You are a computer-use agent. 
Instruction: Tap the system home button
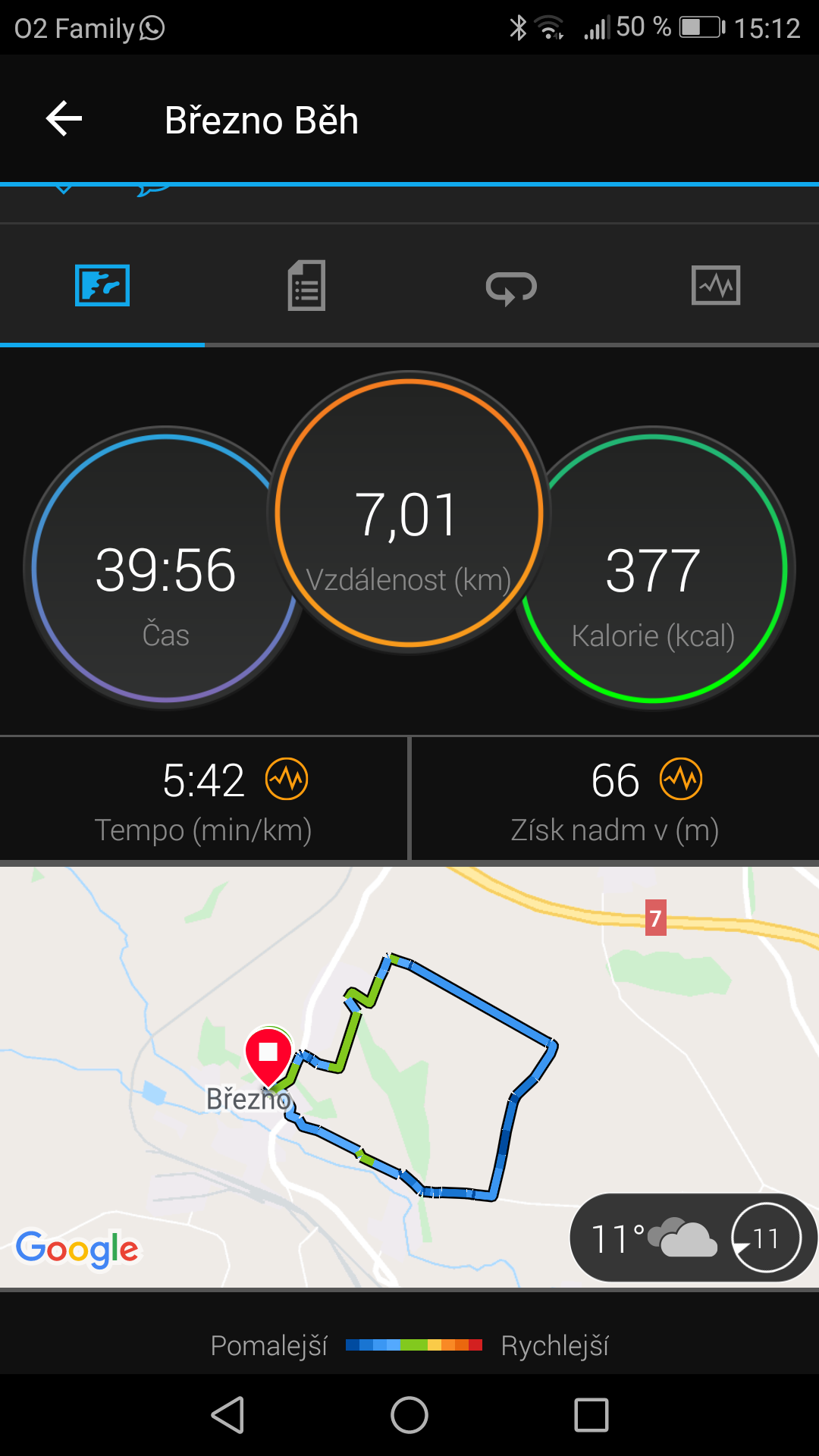(409, 1415)
